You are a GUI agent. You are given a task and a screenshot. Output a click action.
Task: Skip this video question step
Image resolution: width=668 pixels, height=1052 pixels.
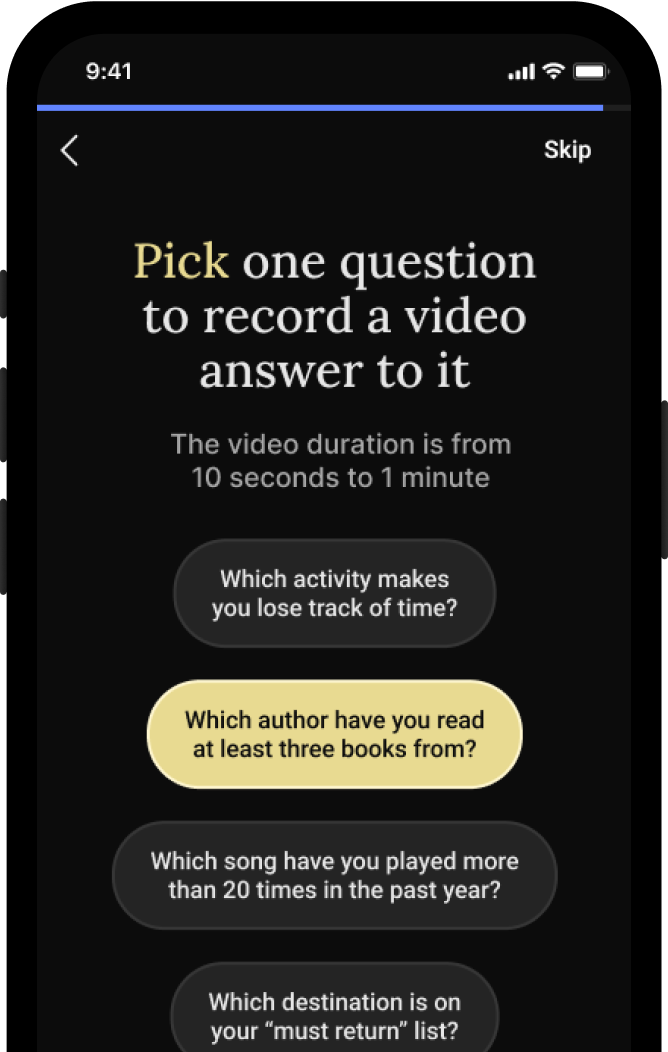[x=567, y=150]
